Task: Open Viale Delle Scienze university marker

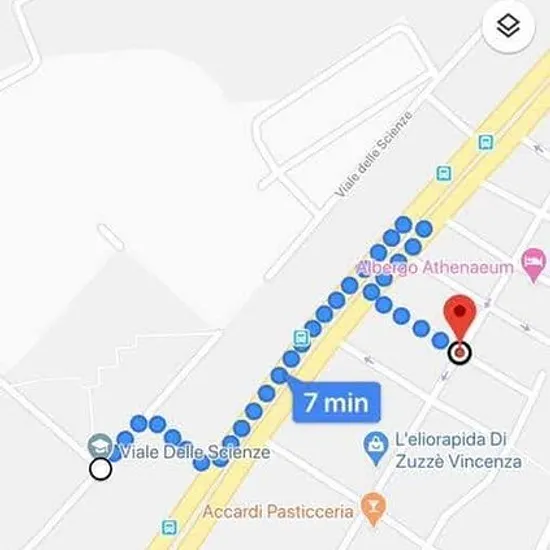Action: tap(100, 446)
